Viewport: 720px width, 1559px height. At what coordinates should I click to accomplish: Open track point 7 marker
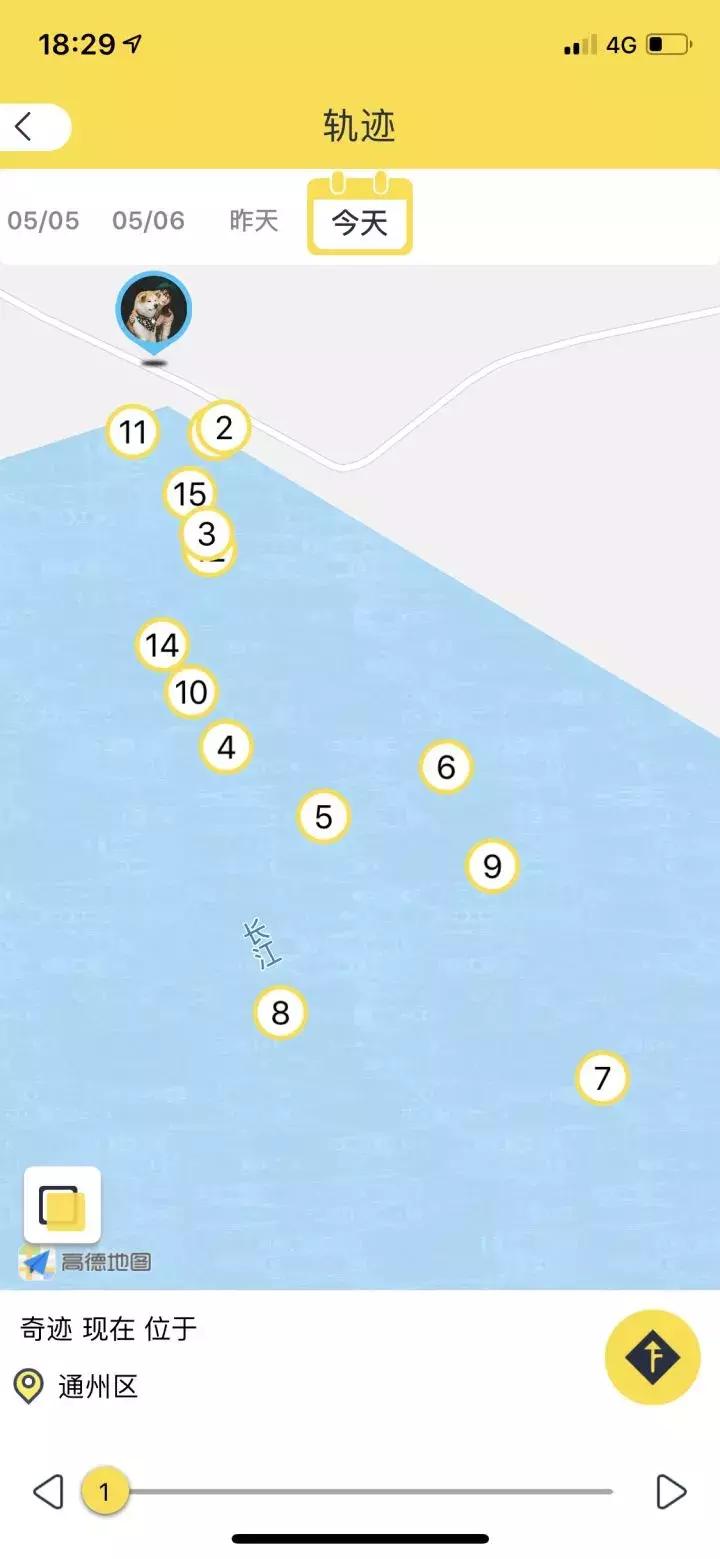(602, 1078)
